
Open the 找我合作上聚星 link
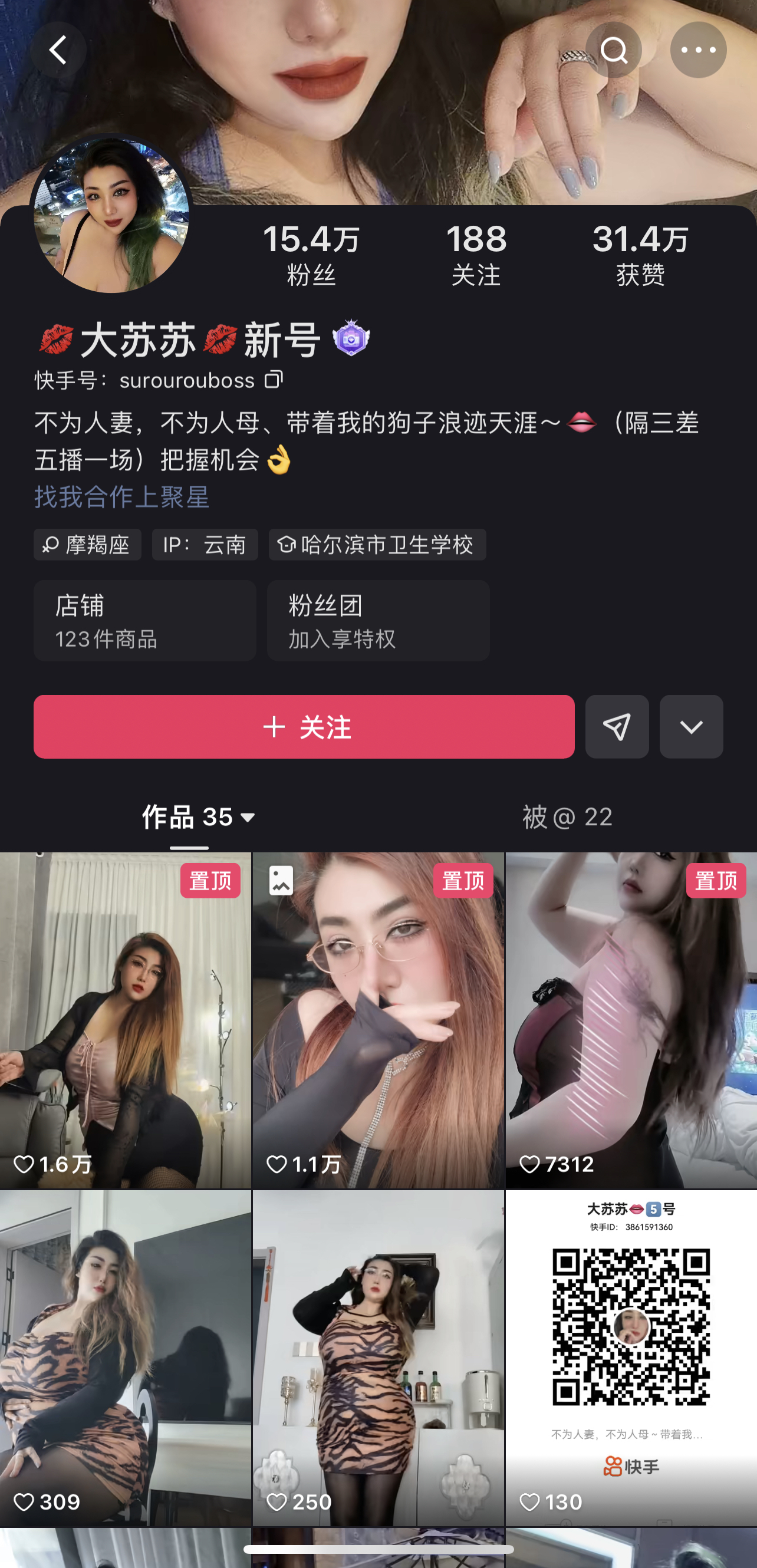point(122,497)
